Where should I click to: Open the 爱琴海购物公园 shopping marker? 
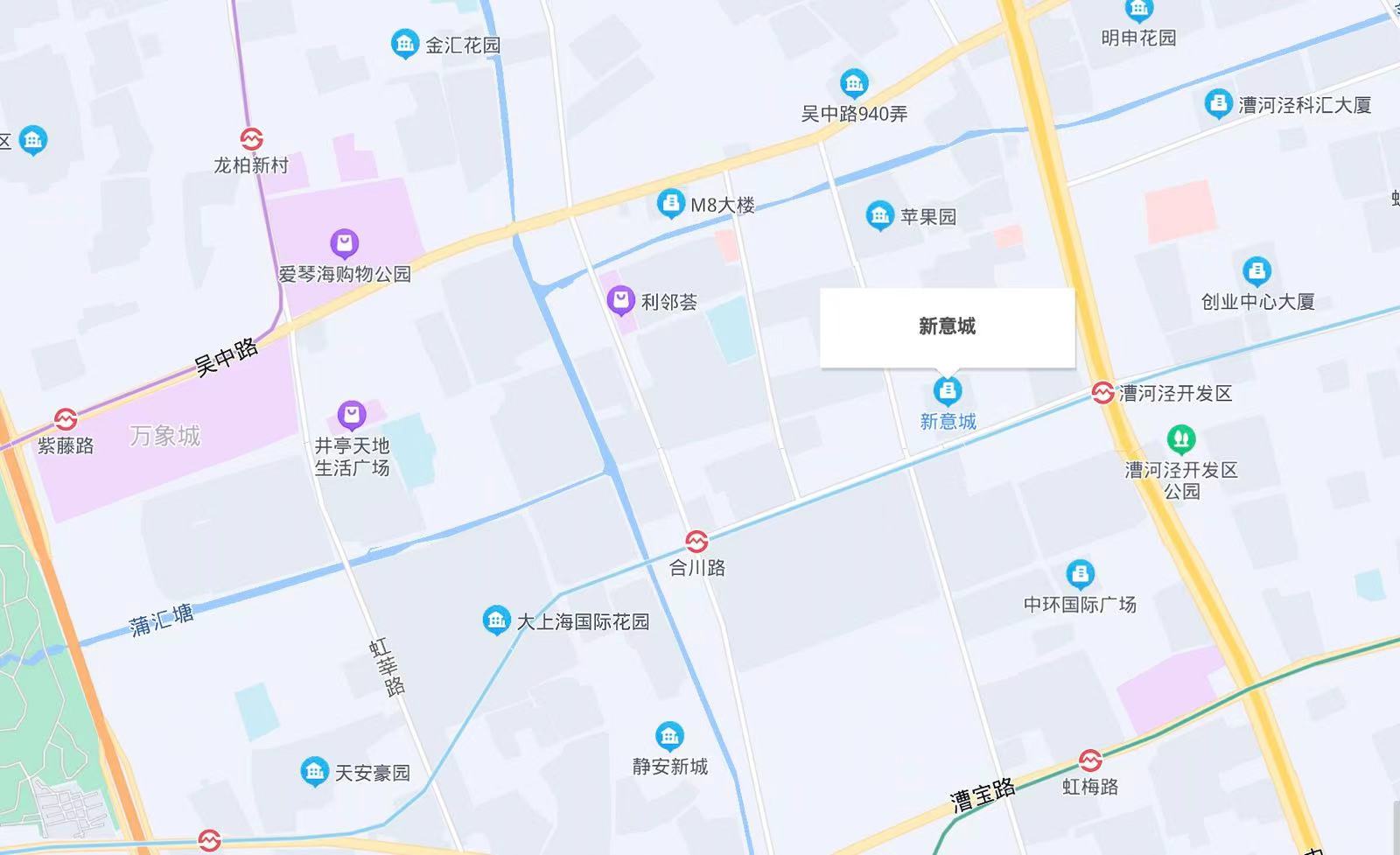345,243
